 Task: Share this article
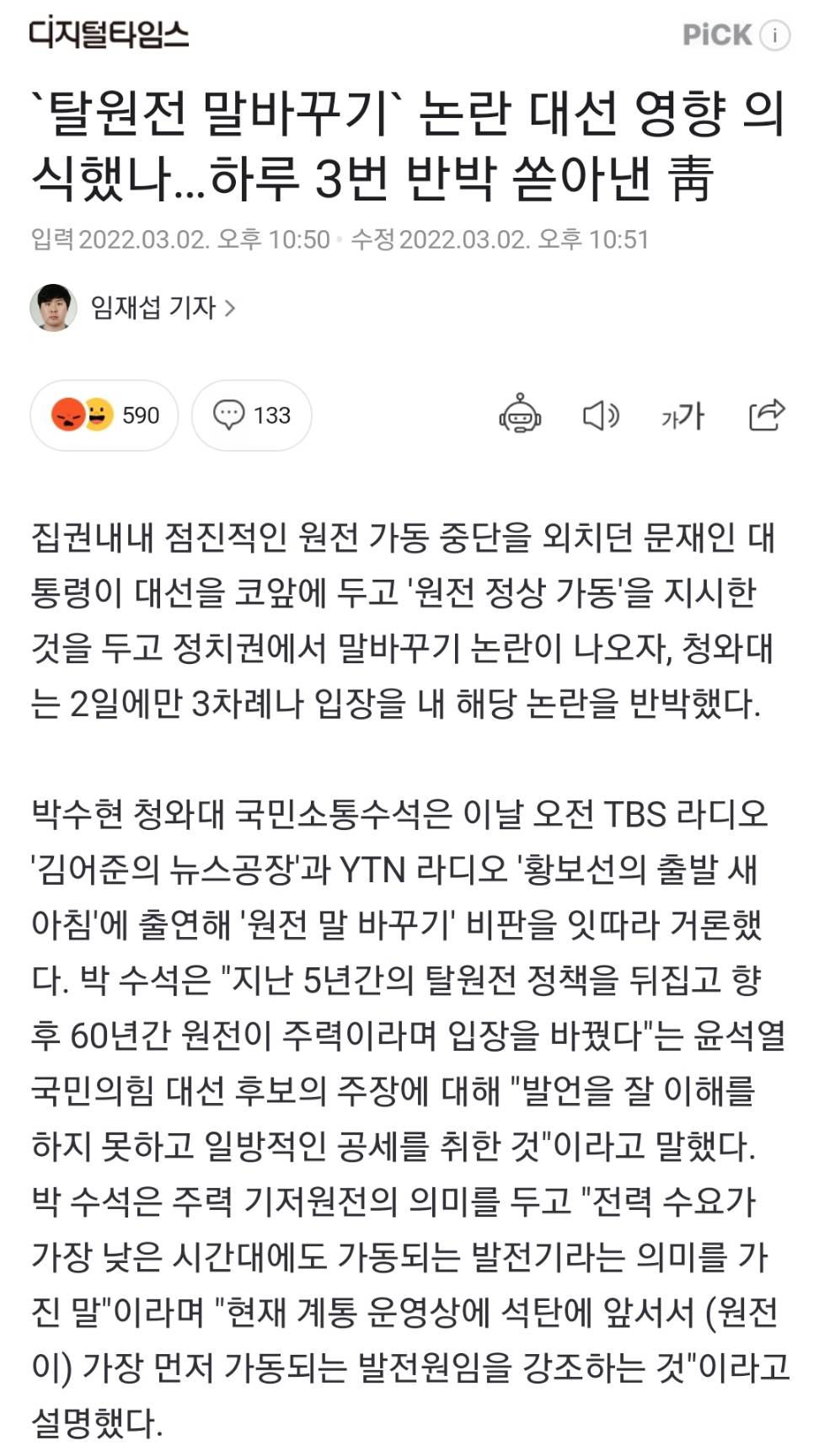pos(766,415)
